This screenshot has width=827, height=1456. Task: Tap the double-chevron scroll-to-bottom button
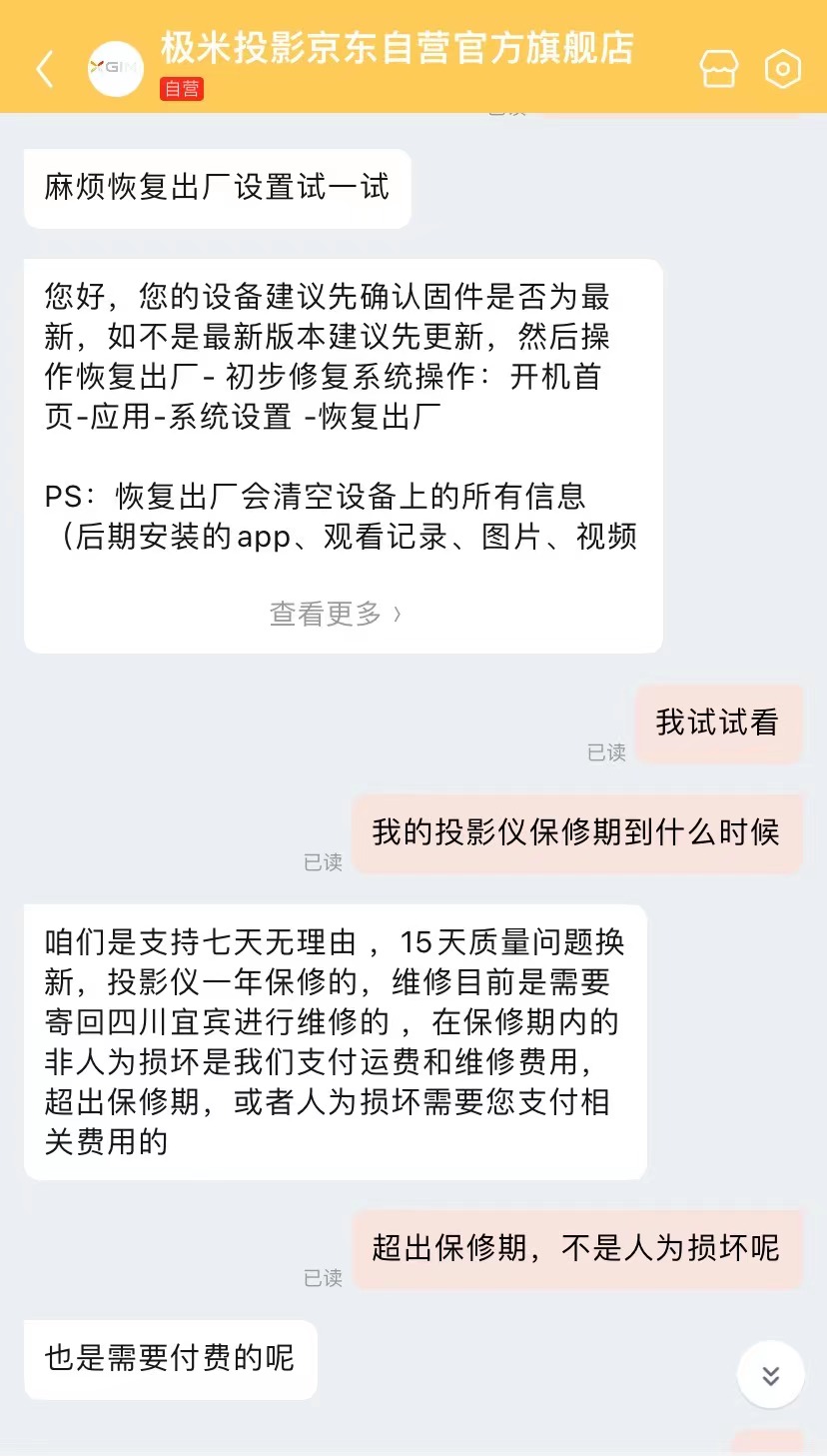pos(770,1374)
